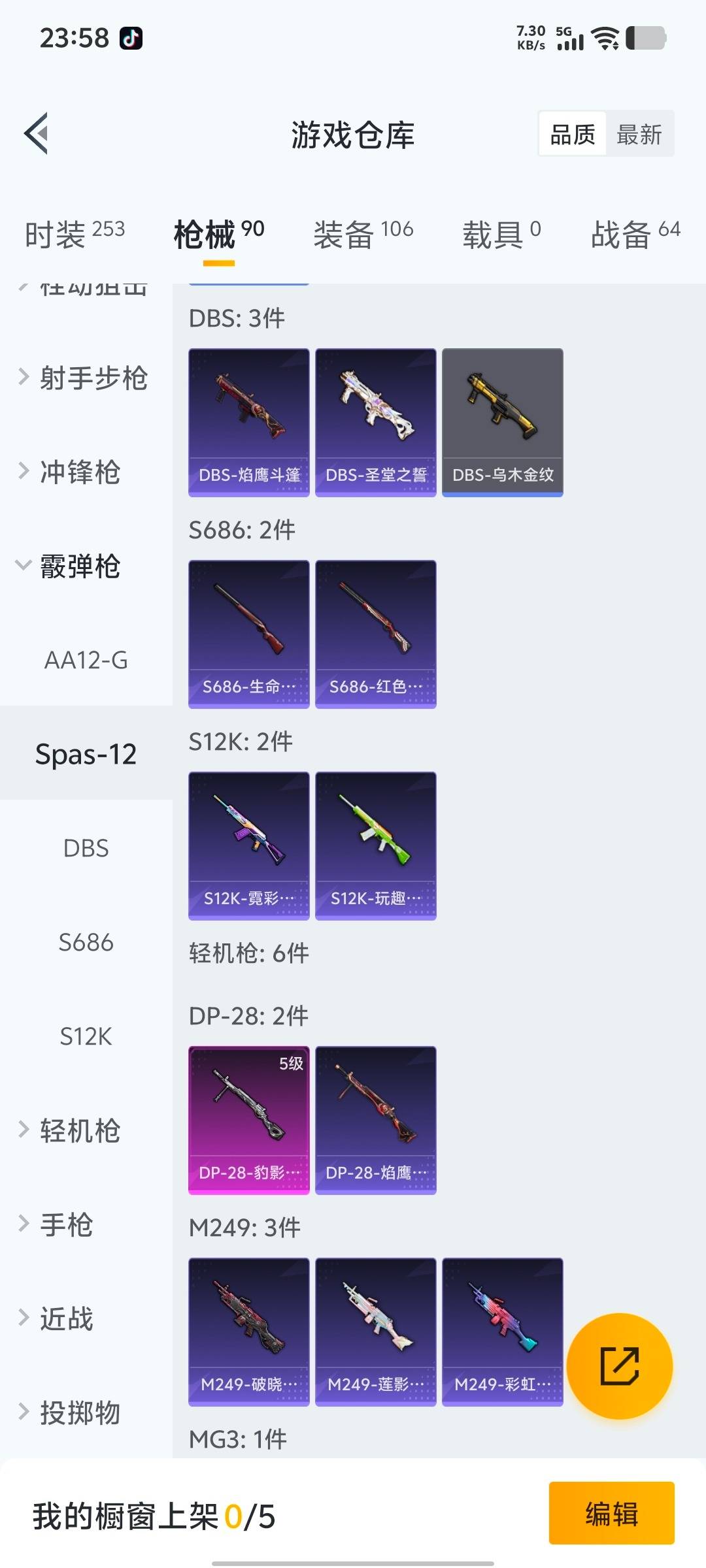Viewport: 706px width, 1568px height.
Task: Tap the Douyin icon in the status bar
Action: point(129,39)
